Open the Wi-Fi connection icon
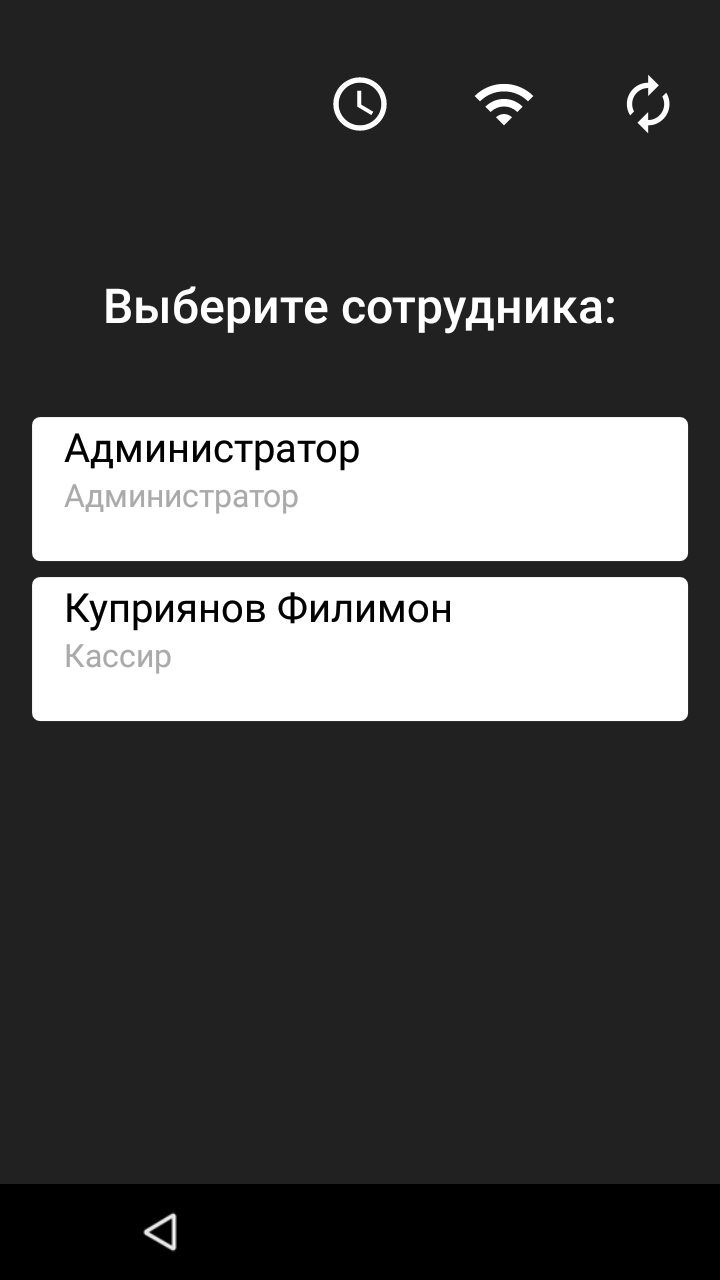 (504, 104)
